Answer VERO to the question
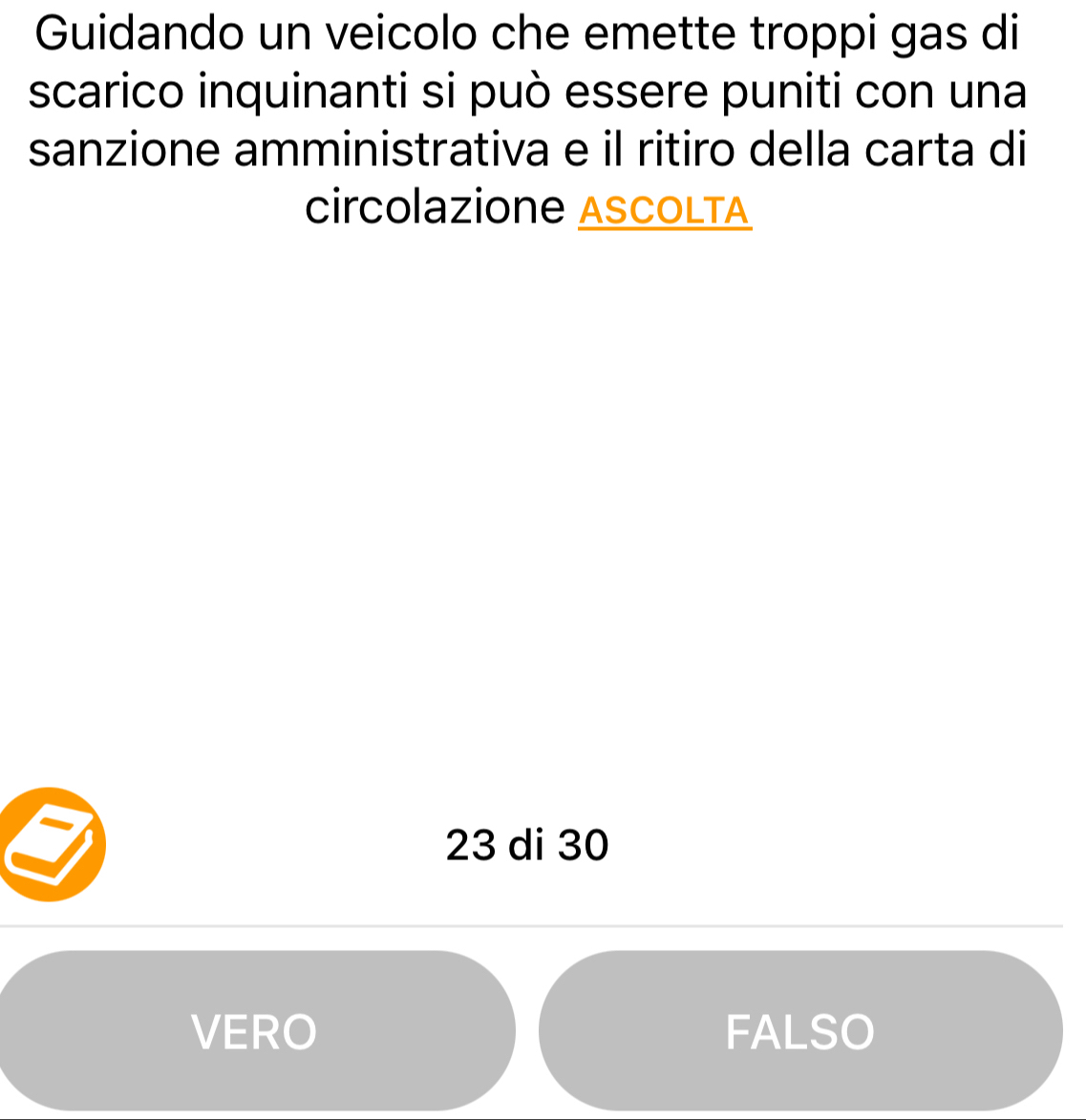 [255, 1030]
